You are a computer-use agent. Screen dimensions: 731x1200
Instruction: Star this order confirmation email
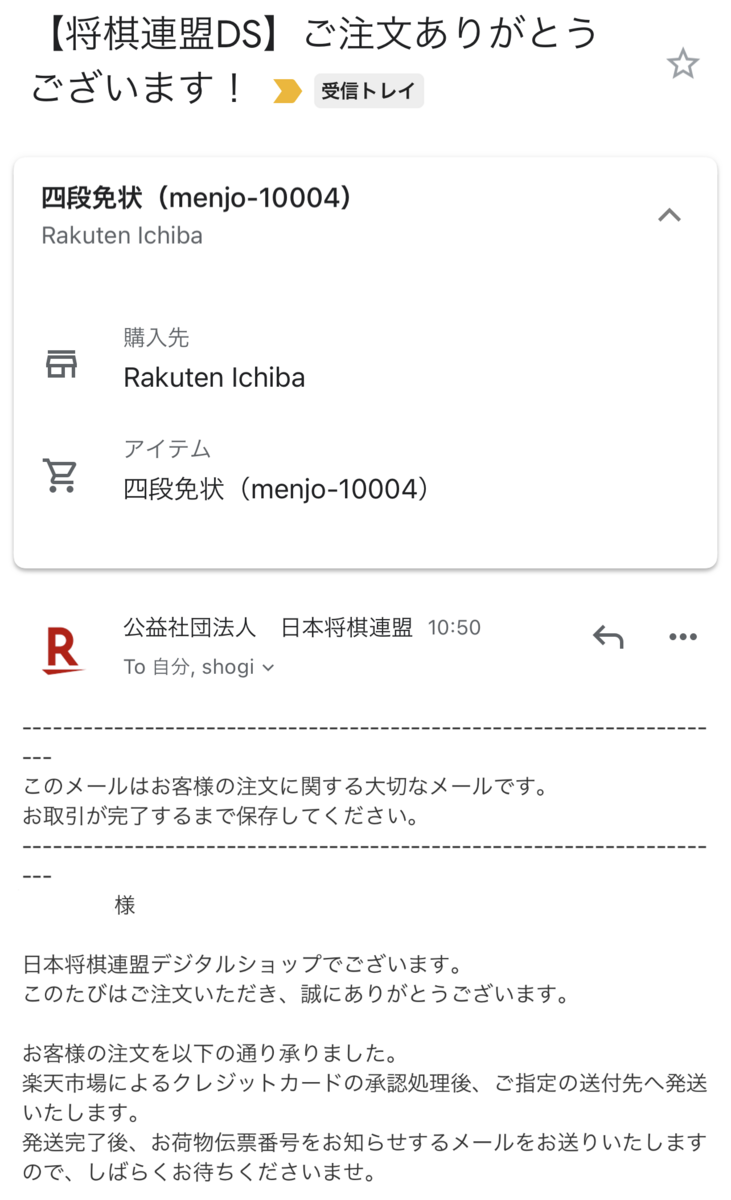(683, 65)
